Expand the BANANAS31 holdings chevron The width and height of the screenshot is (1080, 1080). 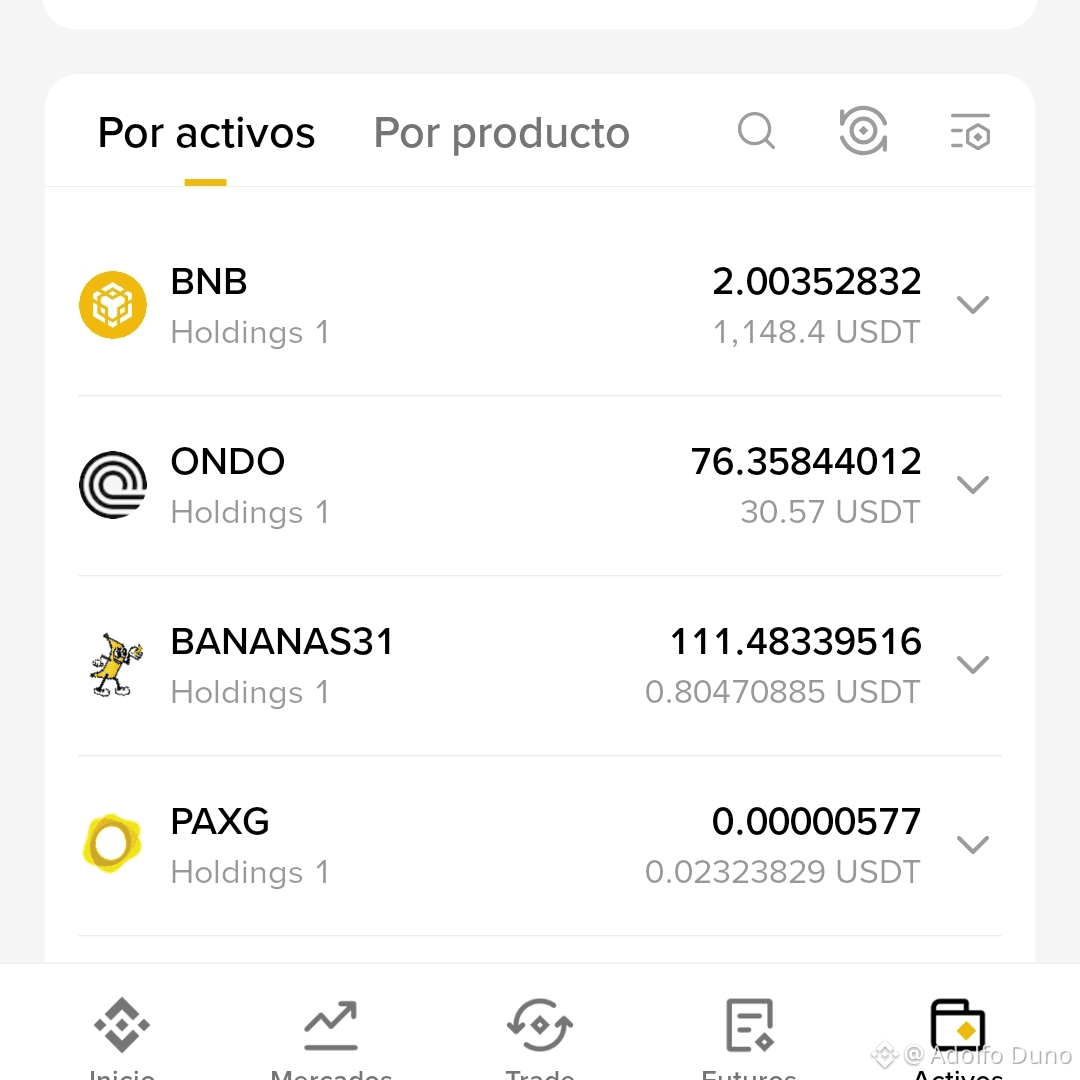[x=973, y=665]
